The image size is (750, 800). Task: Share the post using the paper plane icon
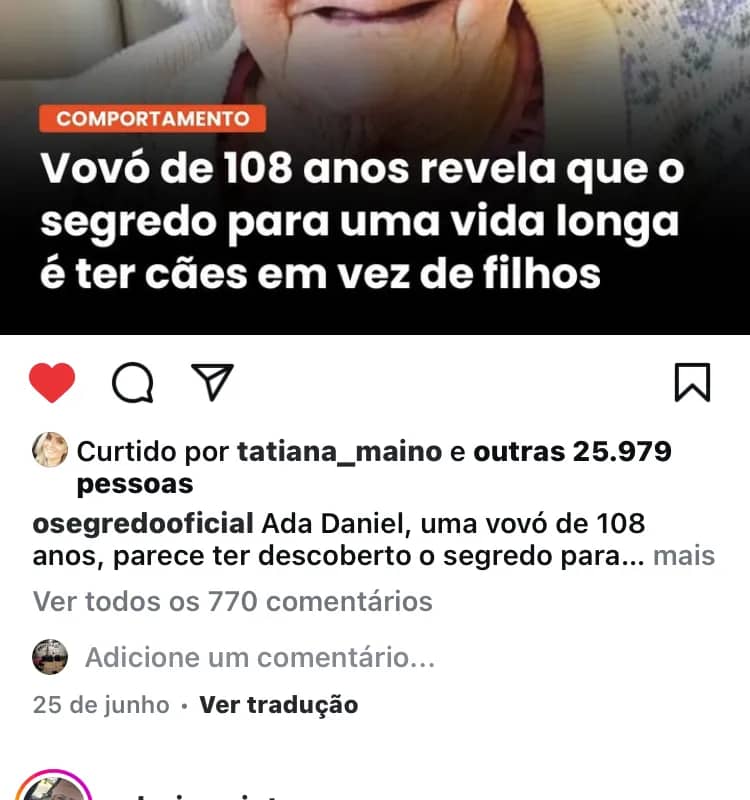tap(212, 380)
